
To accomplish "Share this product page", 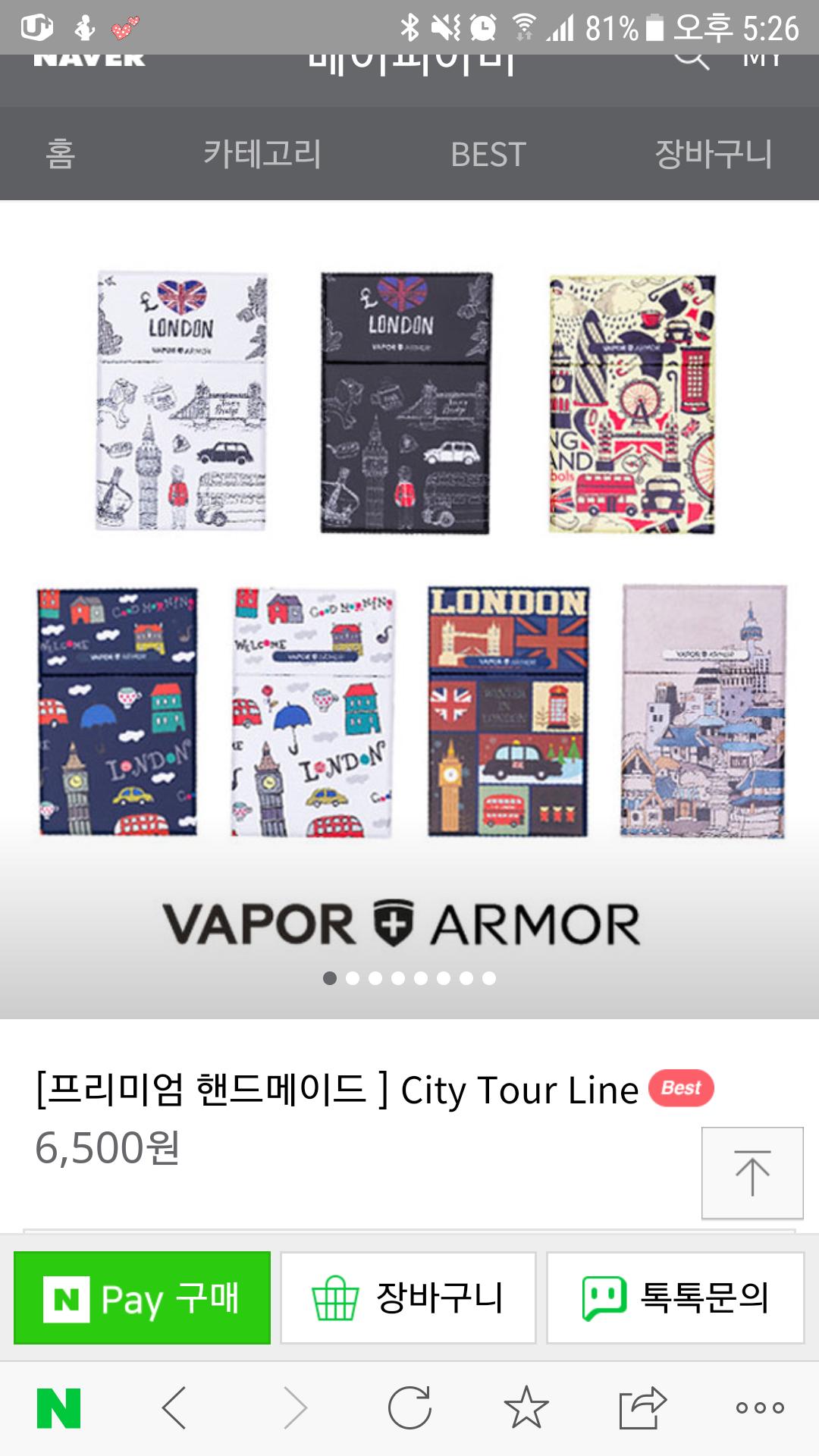I will pos(642,1407).
